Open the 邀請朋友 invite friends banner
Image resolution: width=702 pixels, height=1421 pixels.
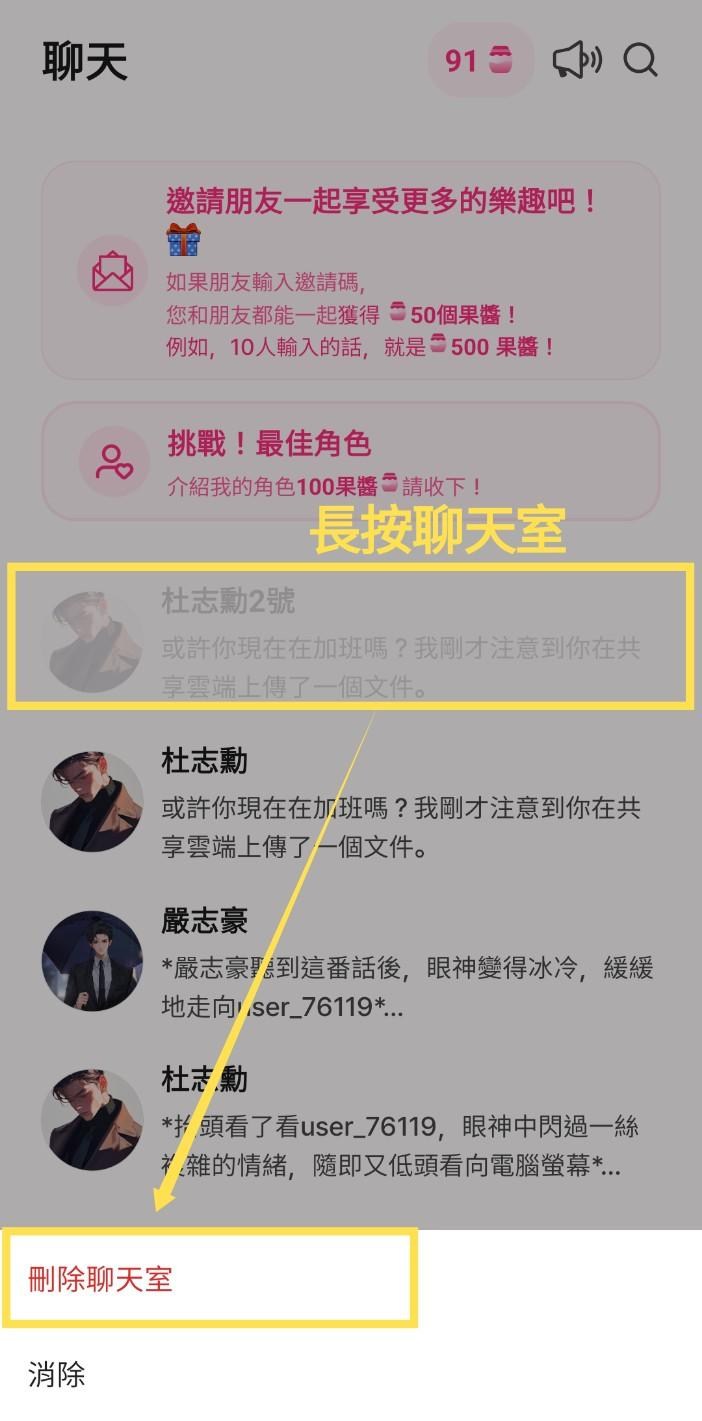351,270
